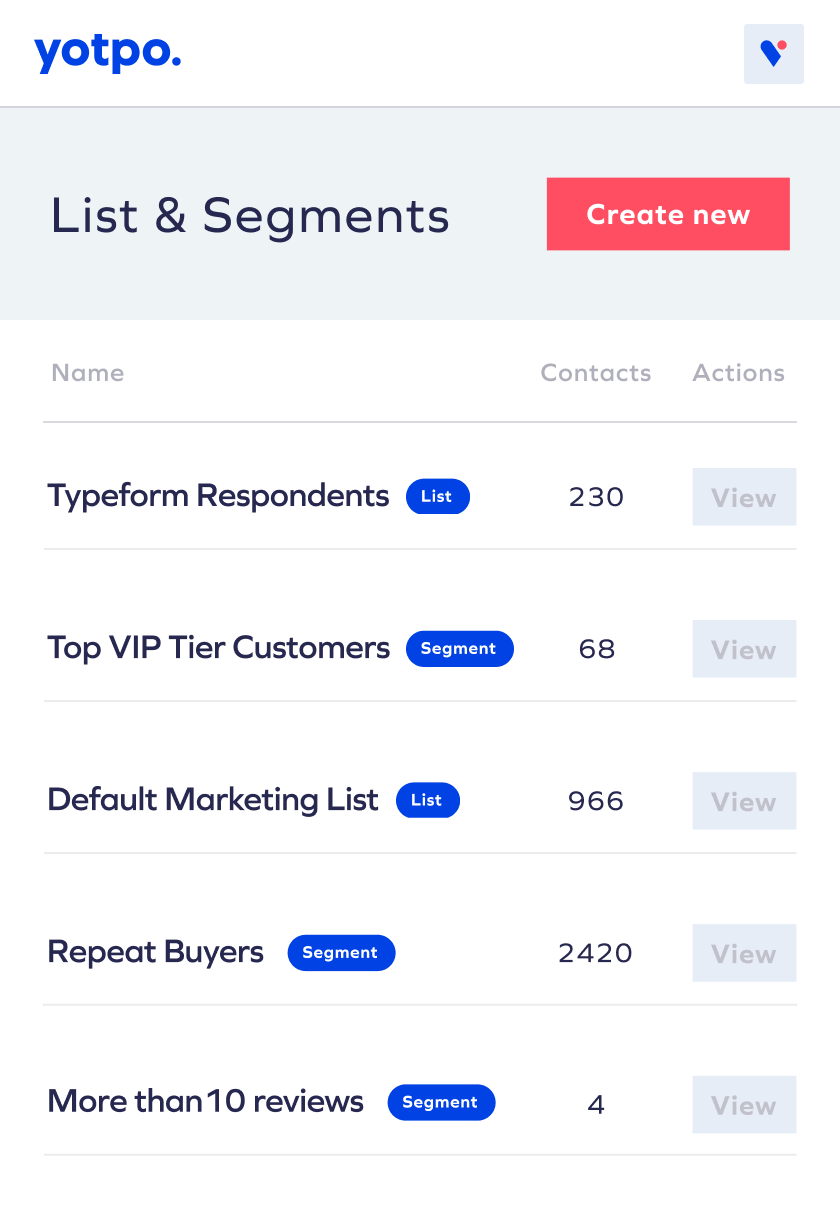Screen dimensions: 840x1224
Task: View the Default Marketing List
Action: (x=744, y=801)
